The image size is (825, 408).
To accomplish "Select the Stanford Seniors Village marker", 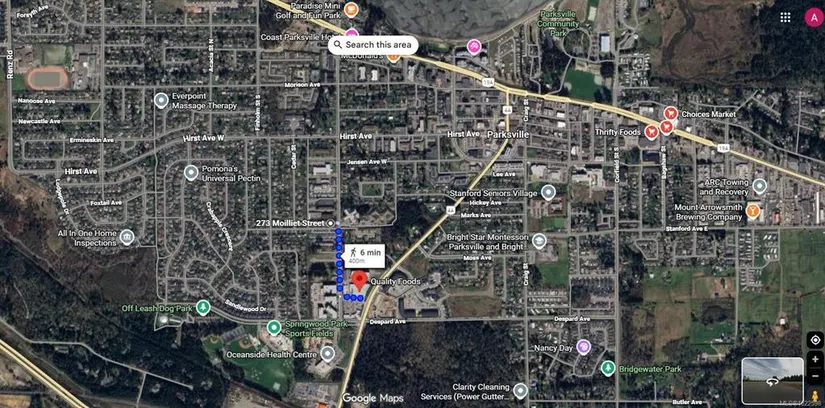I will (x=548, y=192).
